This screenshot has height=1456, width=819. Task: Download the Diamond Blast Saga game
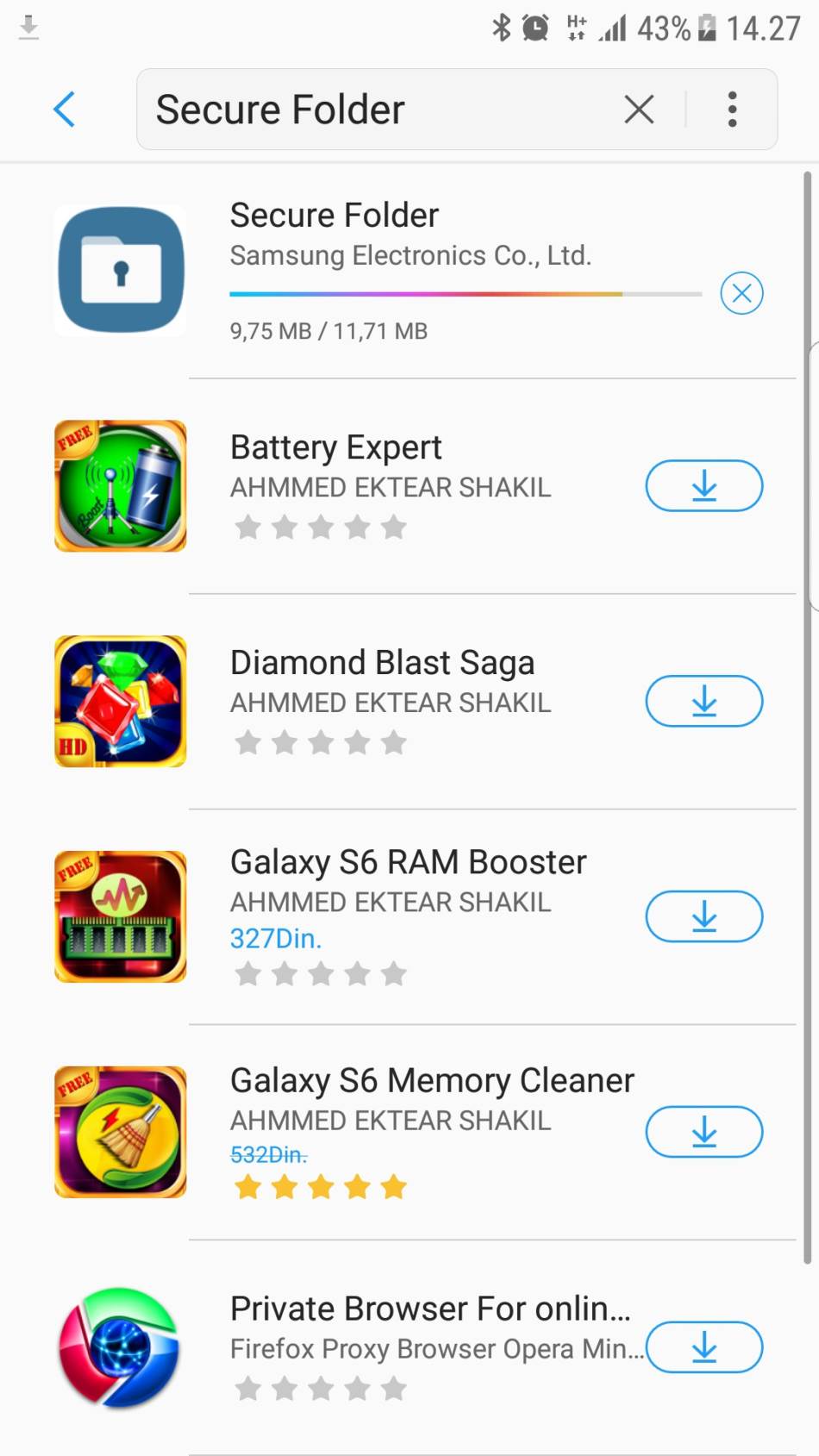[704, 701]
